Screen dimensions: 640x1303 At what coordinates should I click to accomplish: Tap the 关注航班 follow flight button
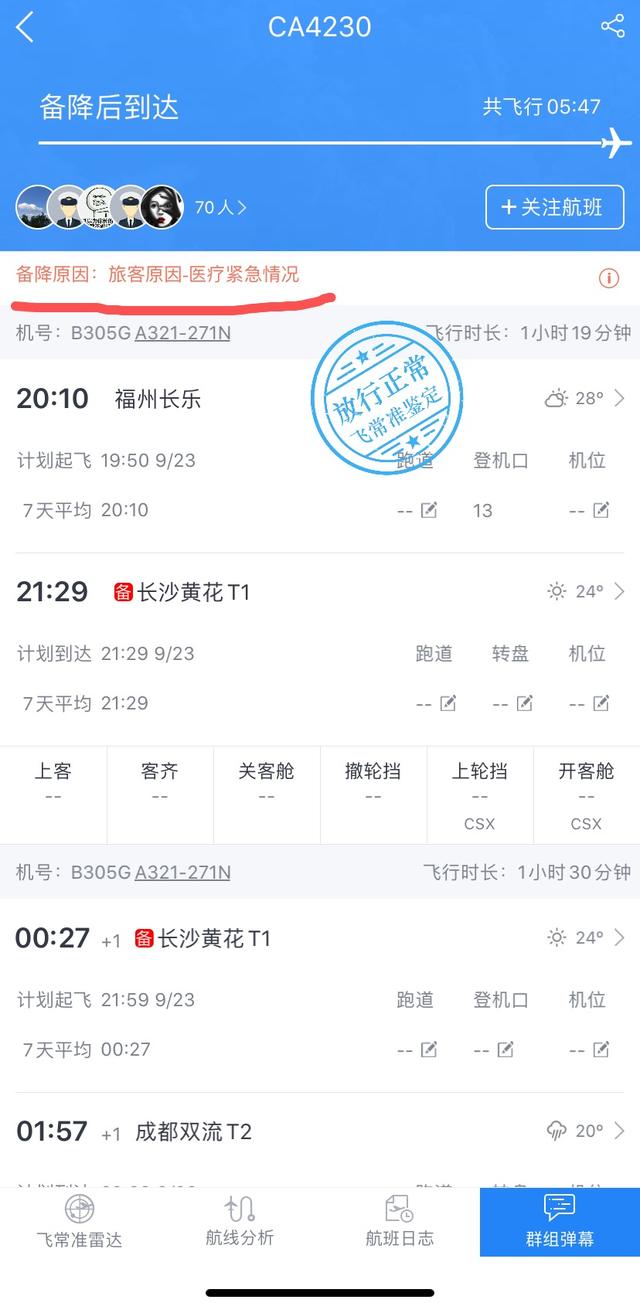tap(554, 207)
